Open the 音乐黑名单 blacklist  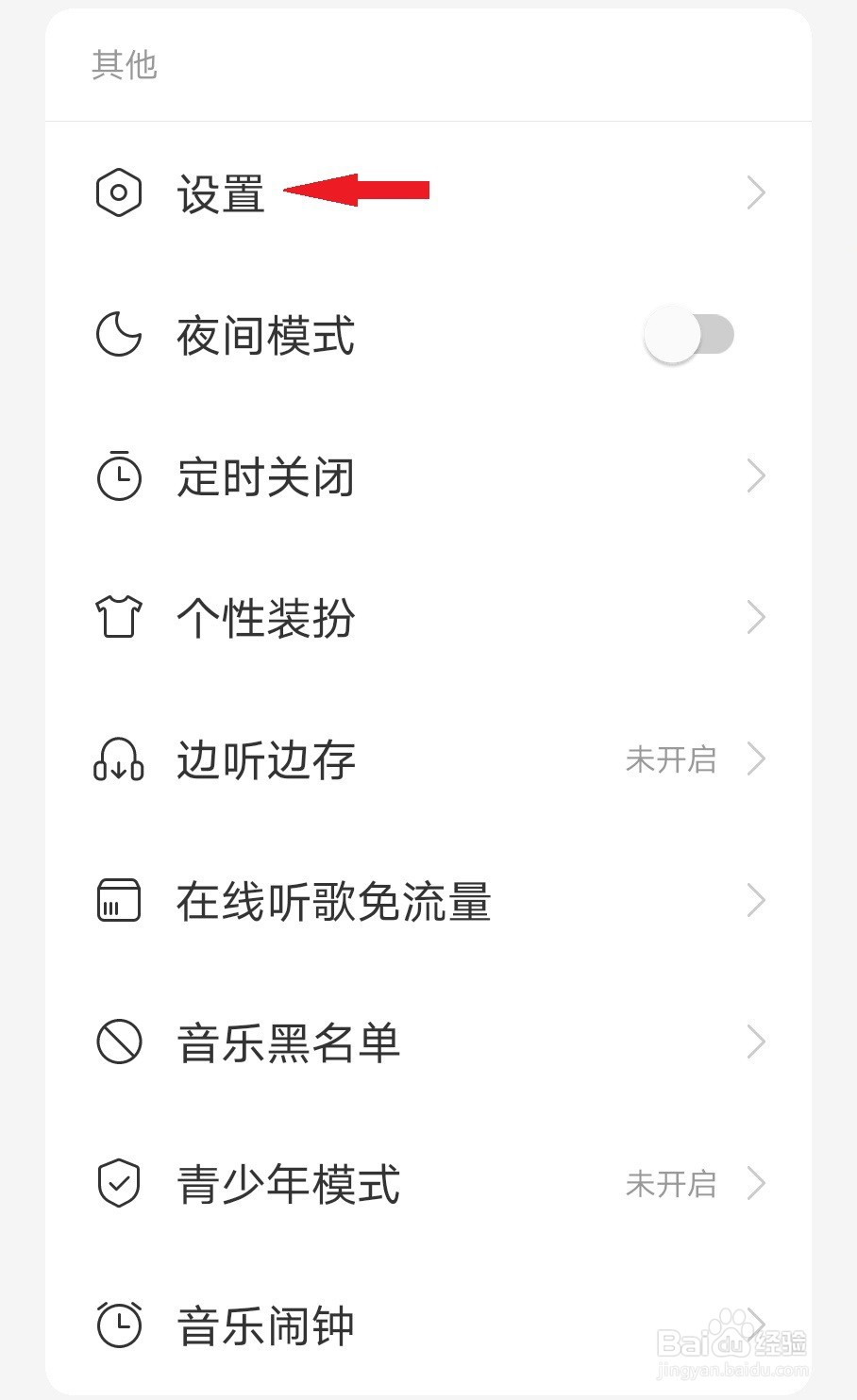[x=428, y=1042]
